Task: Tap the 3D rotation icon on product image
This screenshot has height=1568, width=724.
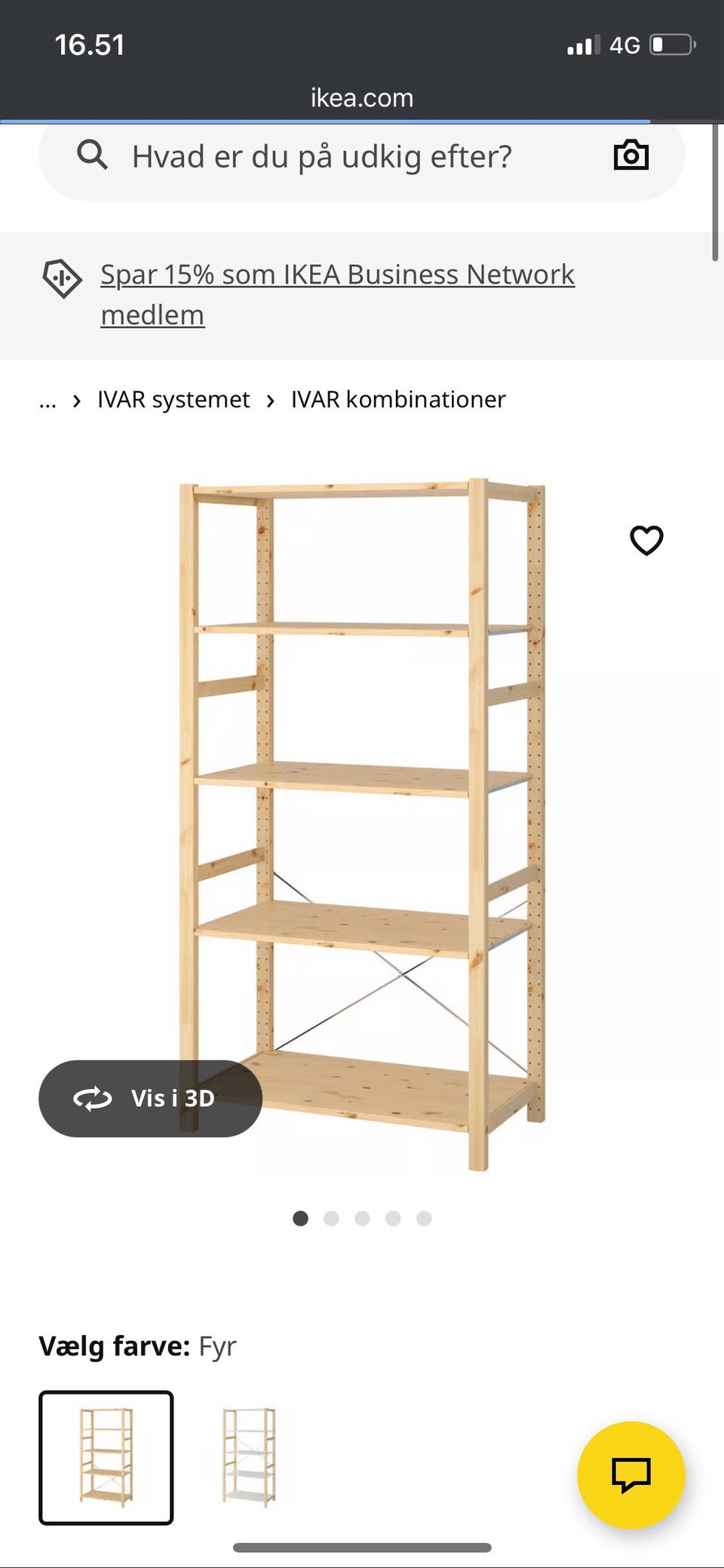Action: (x=92, y=1098)
